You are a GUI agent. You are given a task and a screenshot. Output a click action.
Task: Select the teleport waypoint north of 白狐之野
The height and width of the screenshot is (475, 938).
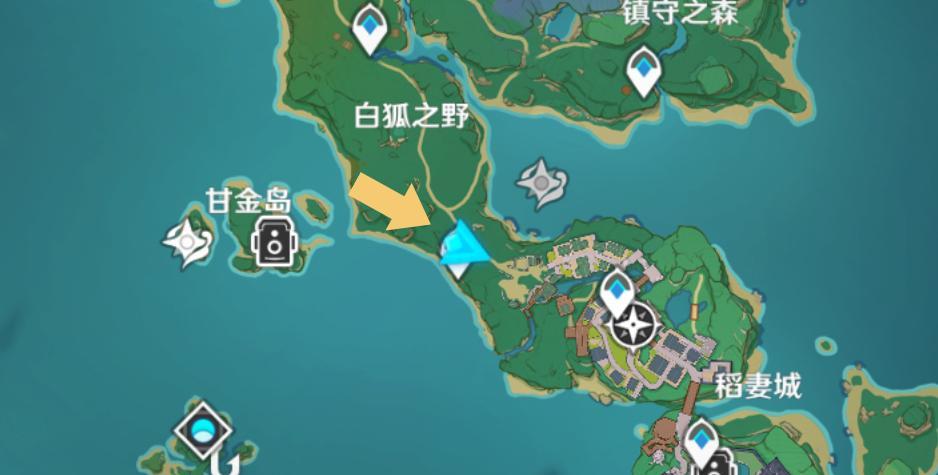[x=372, y=28]
